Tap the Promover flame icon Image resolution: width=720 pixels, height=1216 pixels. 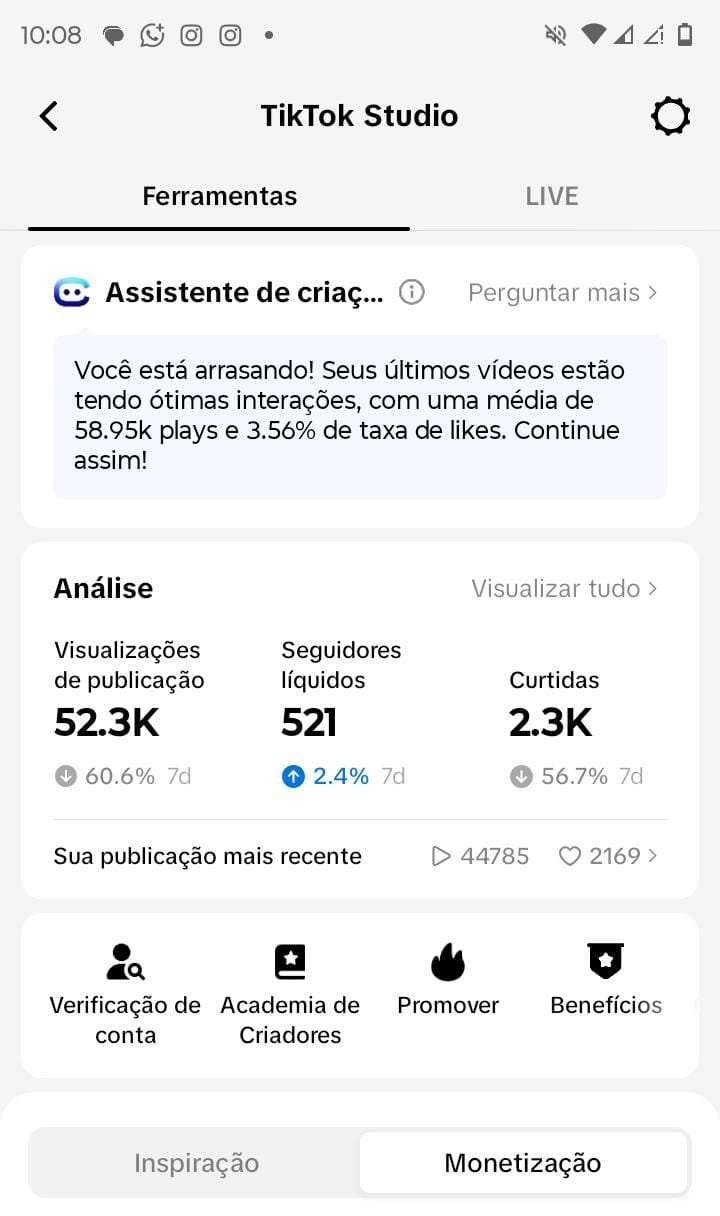click(448, 962)
